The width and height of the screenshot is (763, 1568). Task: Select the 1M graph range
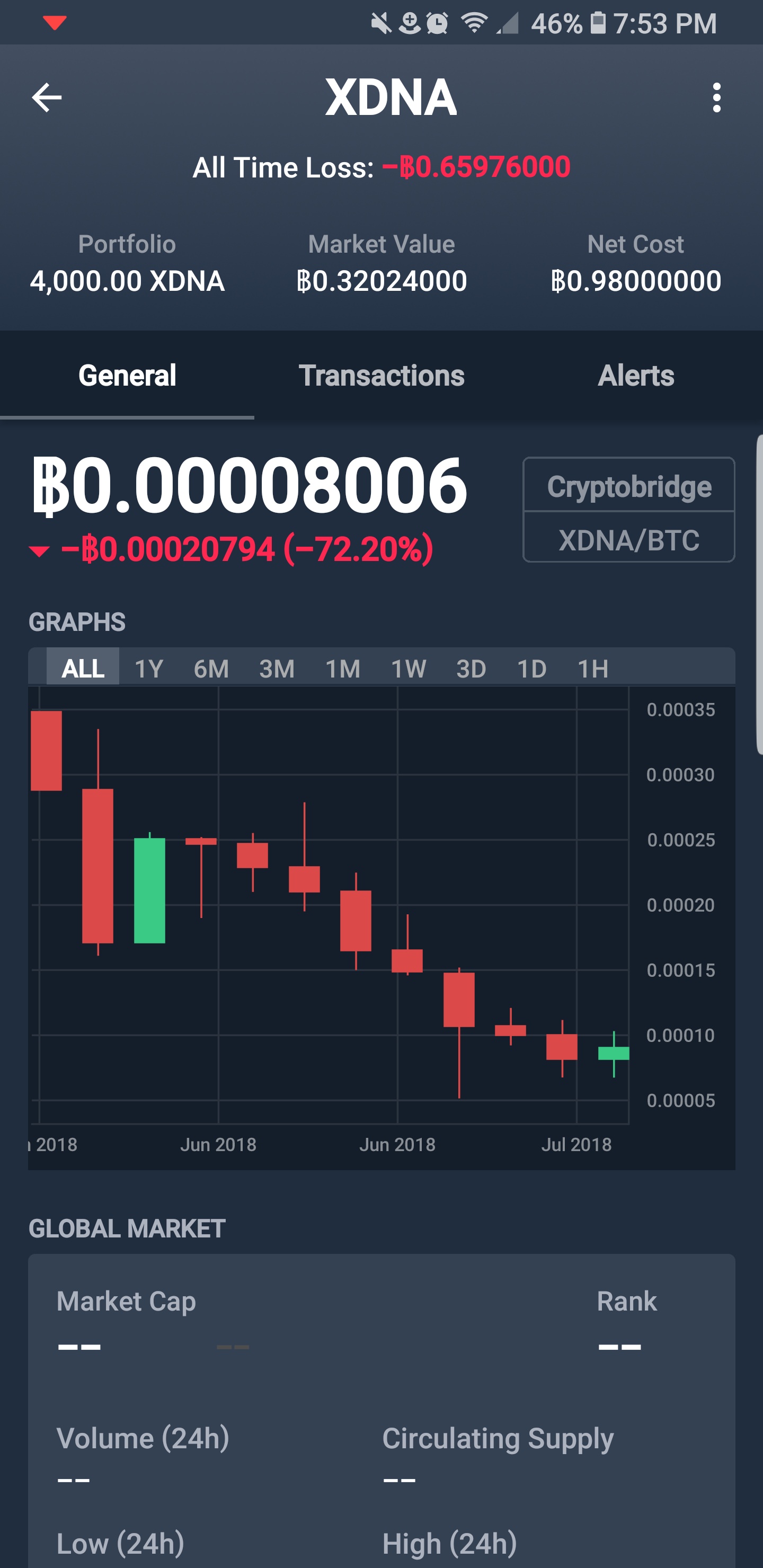click(x=342, y=669)
